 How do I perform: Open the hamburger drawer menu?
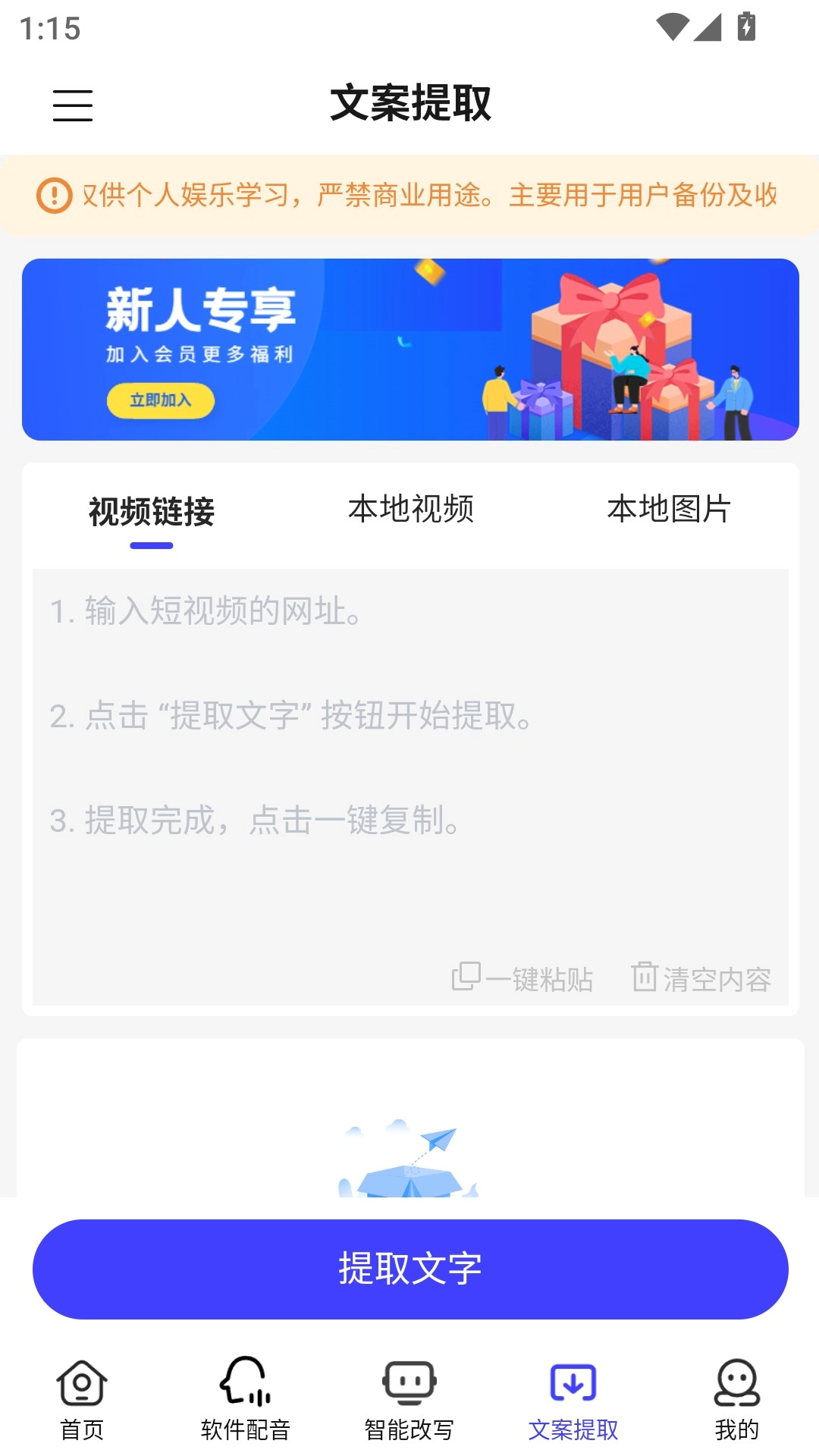(73, 105)
